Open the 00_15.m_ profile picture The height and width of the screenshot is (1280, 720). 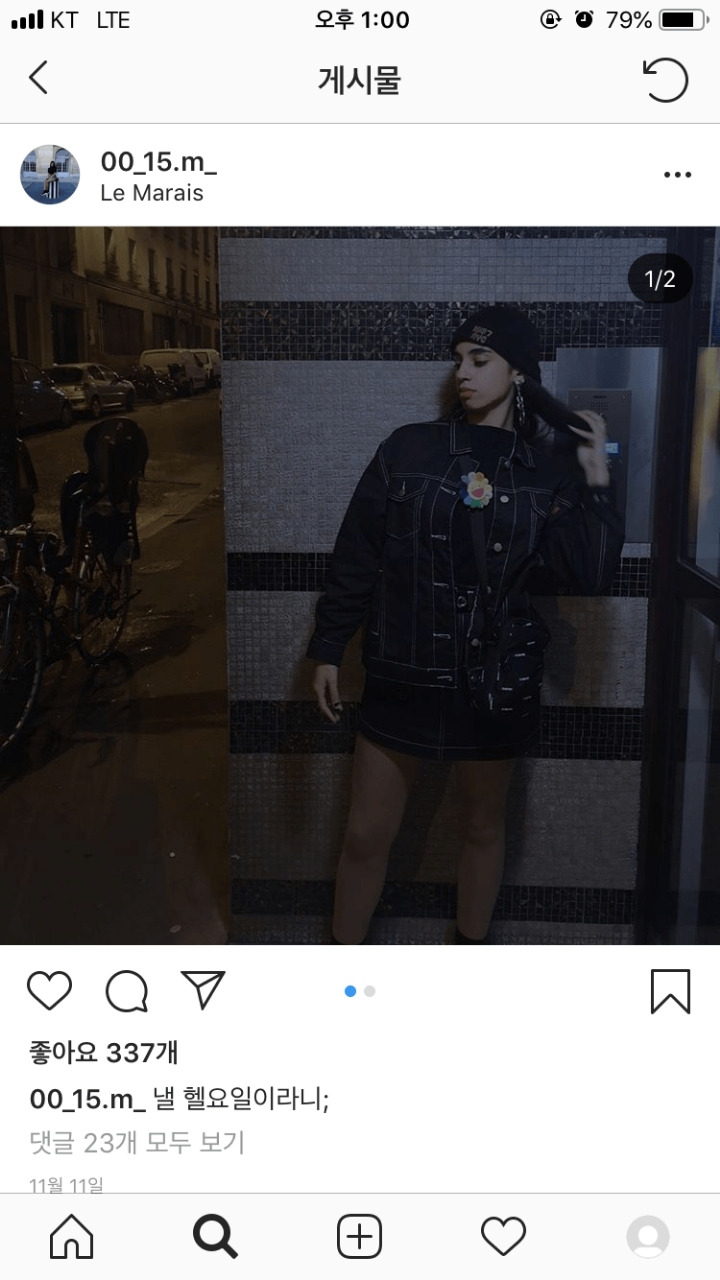50,175
